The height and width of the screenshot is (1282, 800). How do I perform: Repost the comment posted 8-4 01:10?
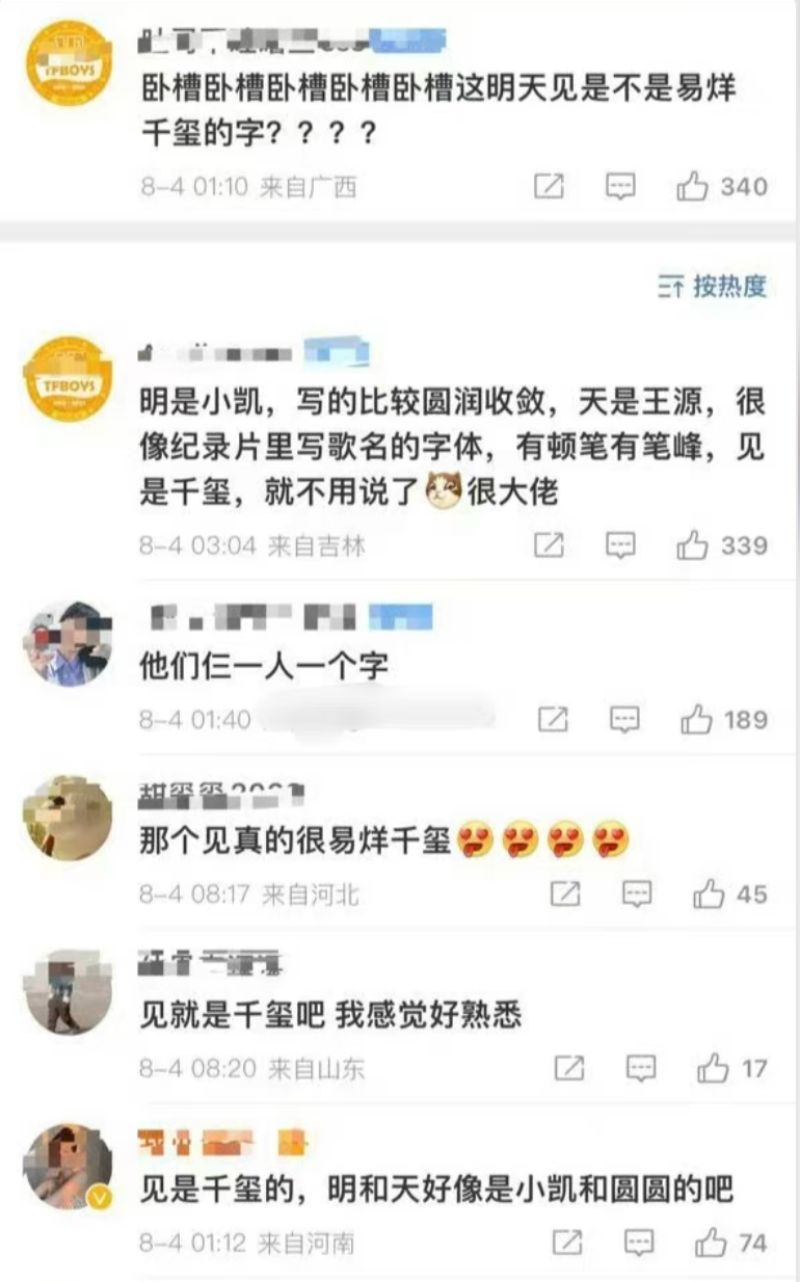click(549, 186)
